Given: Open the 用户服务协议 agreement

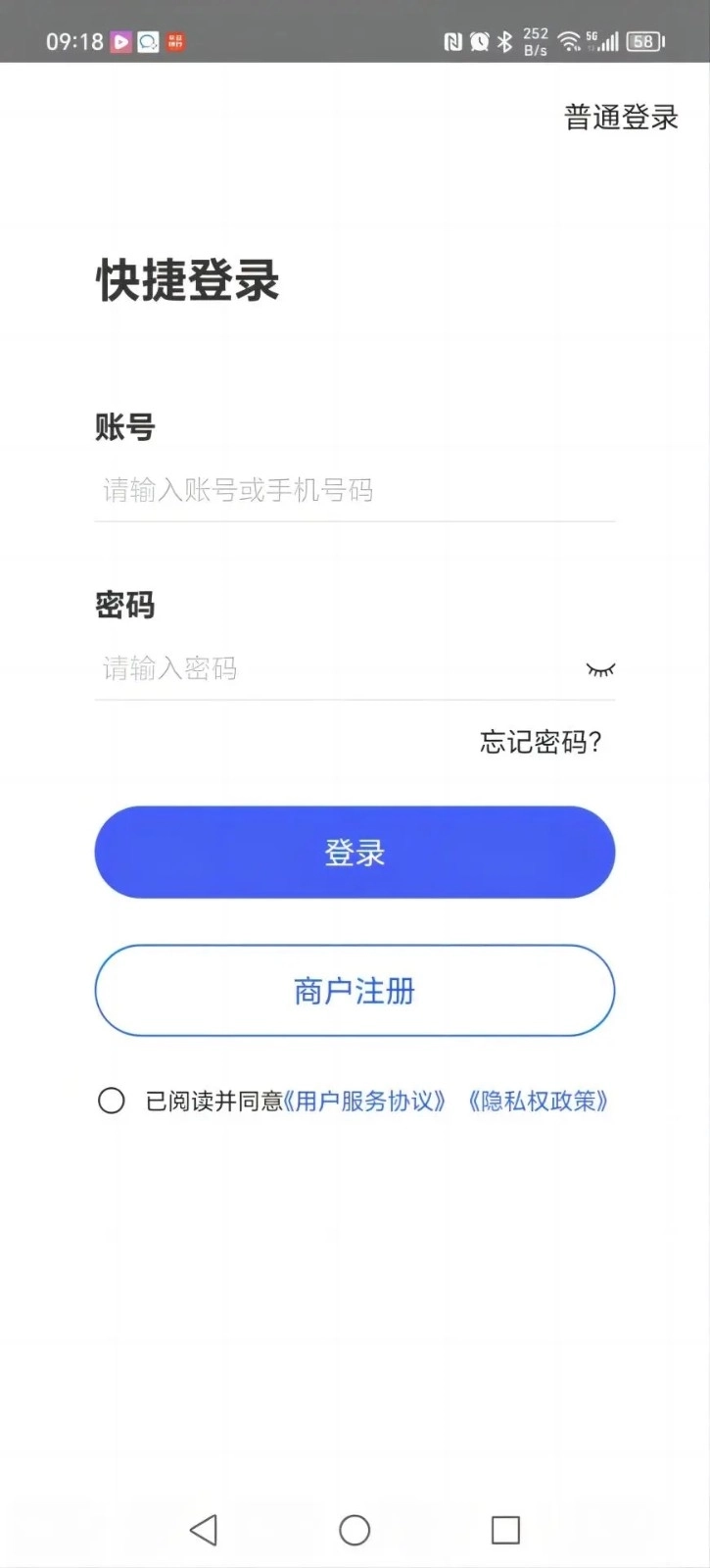Looking at the screenshot, I should coord(365,1101).
